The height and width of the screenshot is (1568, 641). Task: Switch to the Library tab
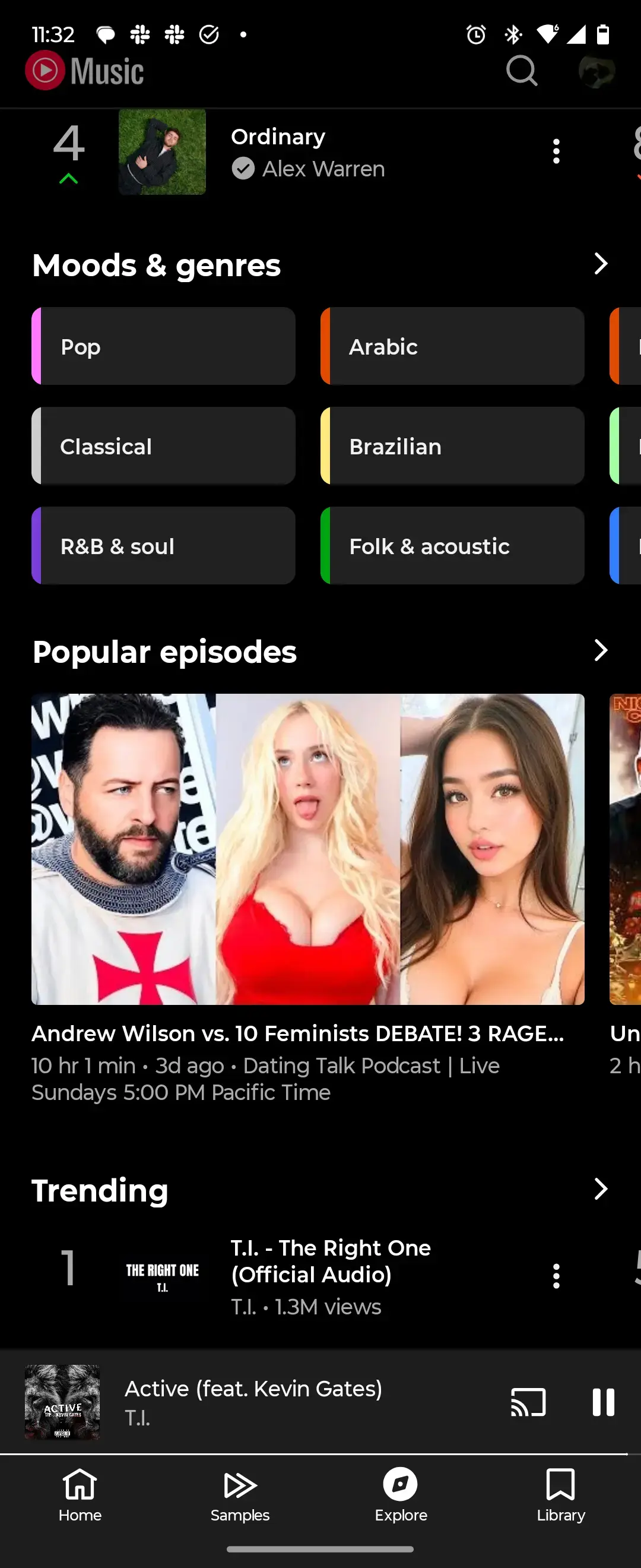click(x=560, y=1494)
